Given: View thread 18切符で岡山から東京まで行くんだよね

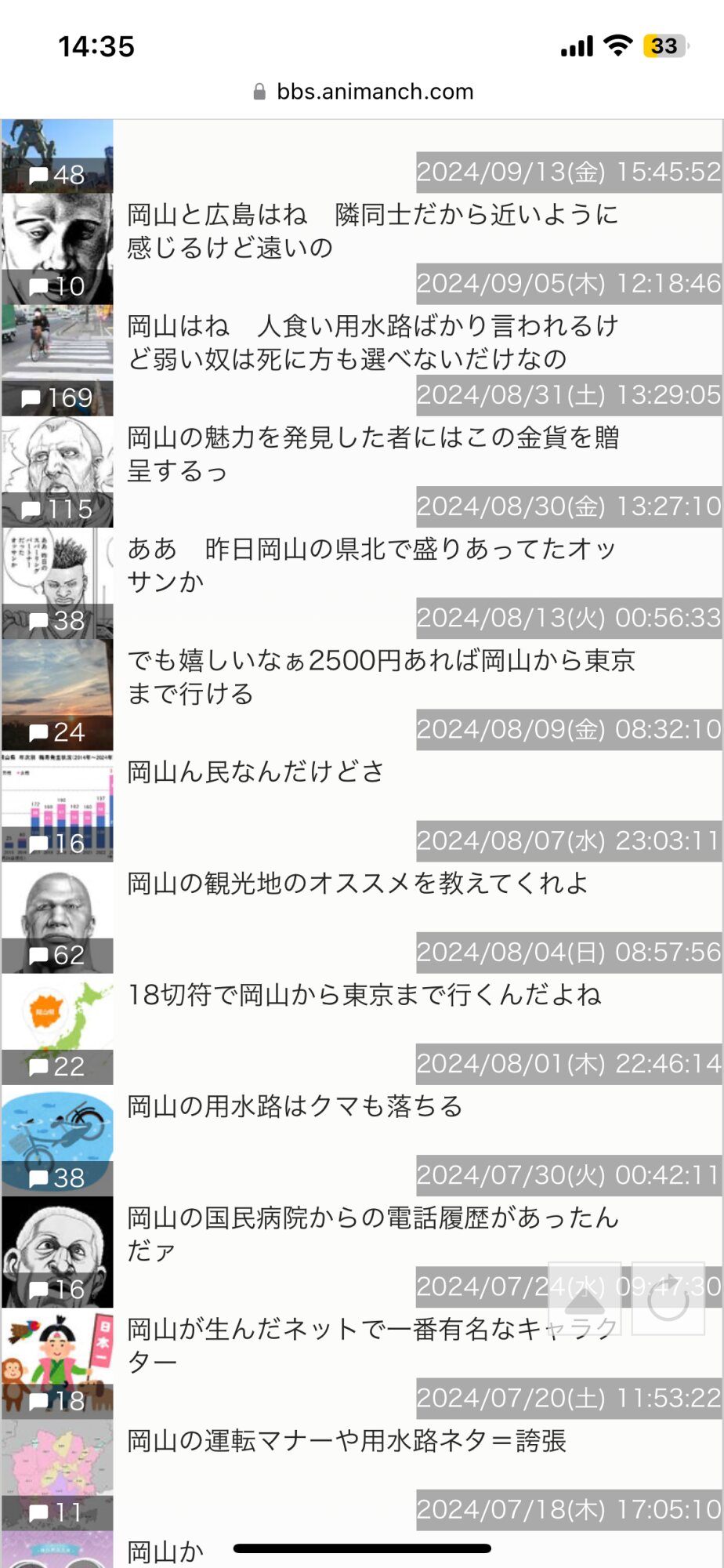Looking at the screenshot, I should 364,995.
